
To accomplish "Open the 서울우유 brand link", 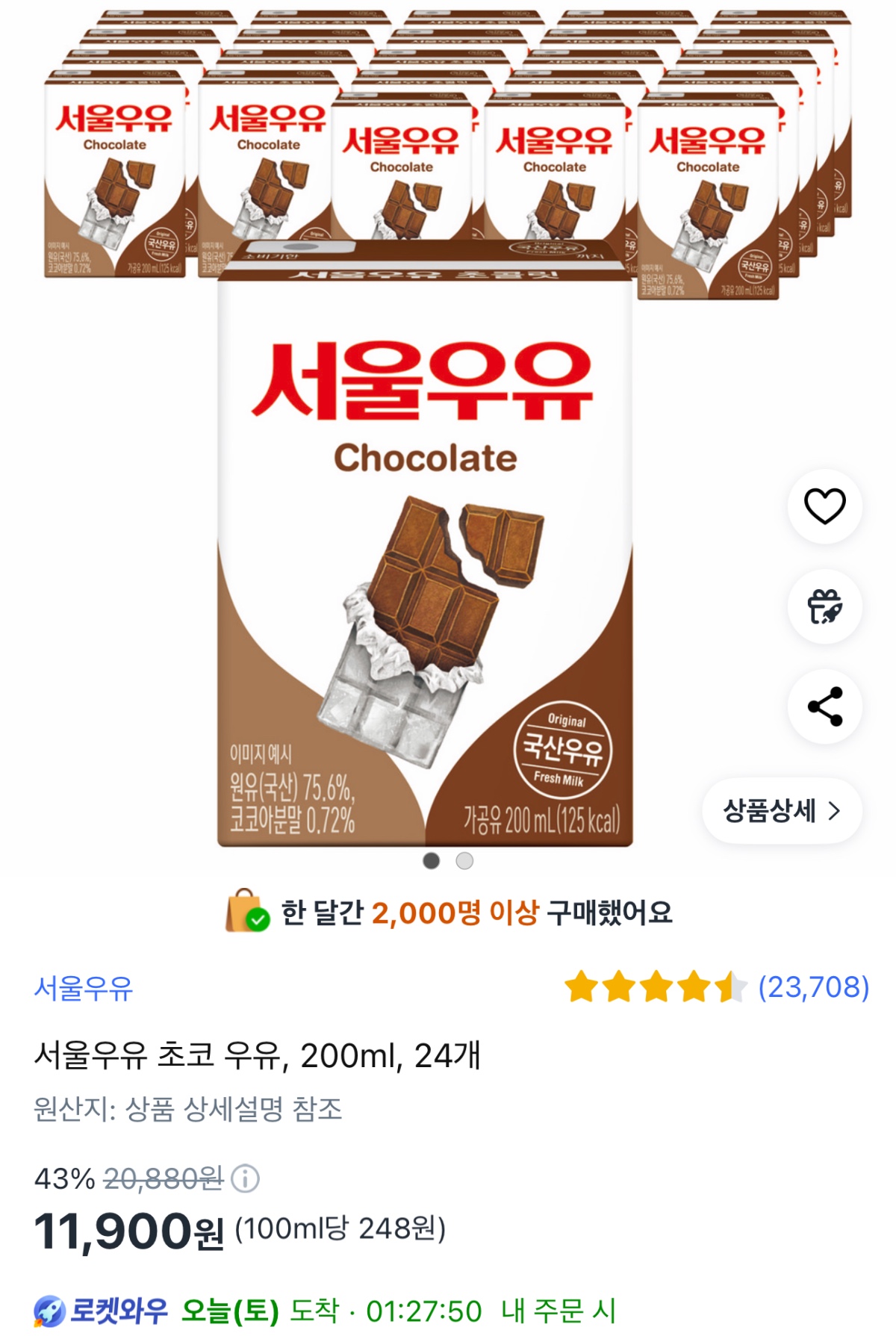I will (x=84, y=988).
